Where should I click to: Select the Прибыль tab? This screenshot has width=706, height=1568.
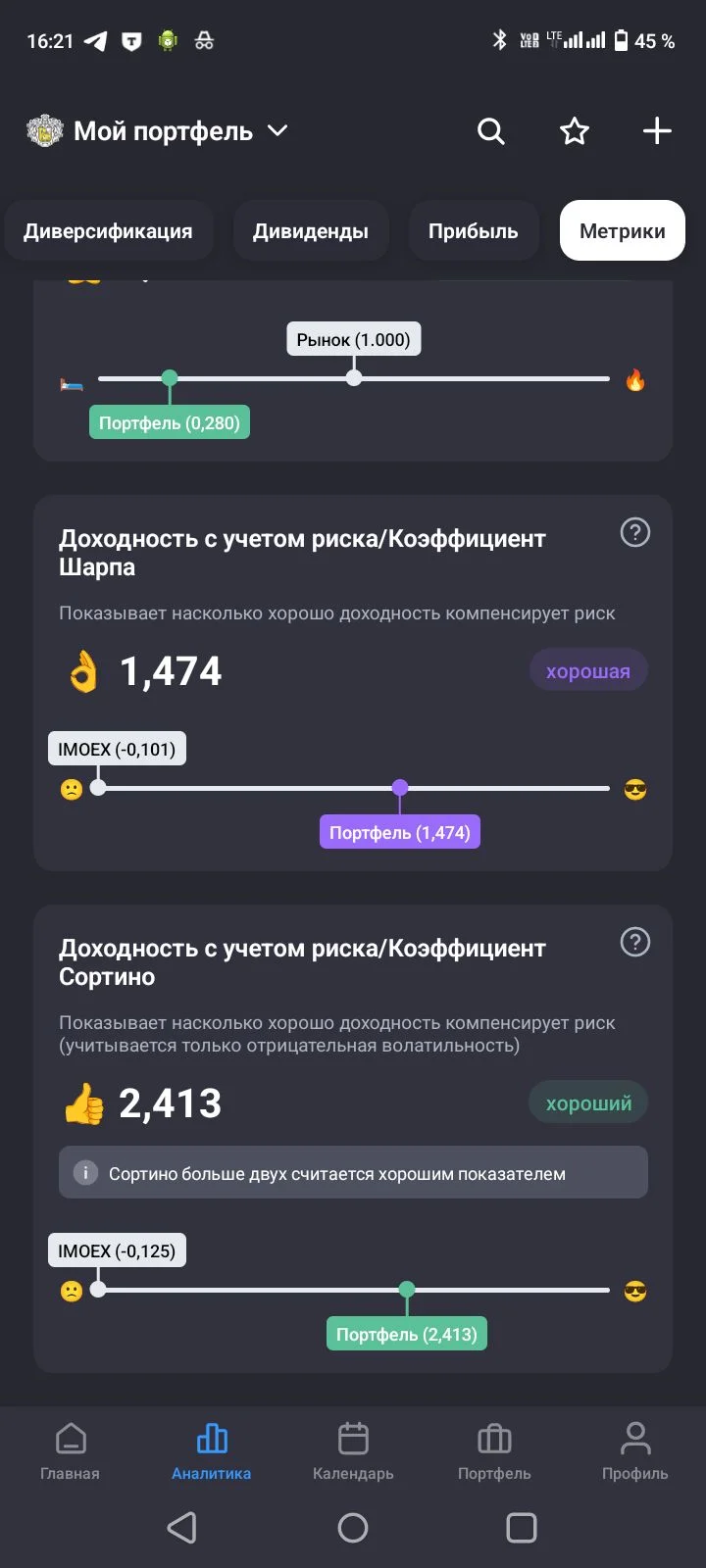pyautogui.click(x=473, y=231)
